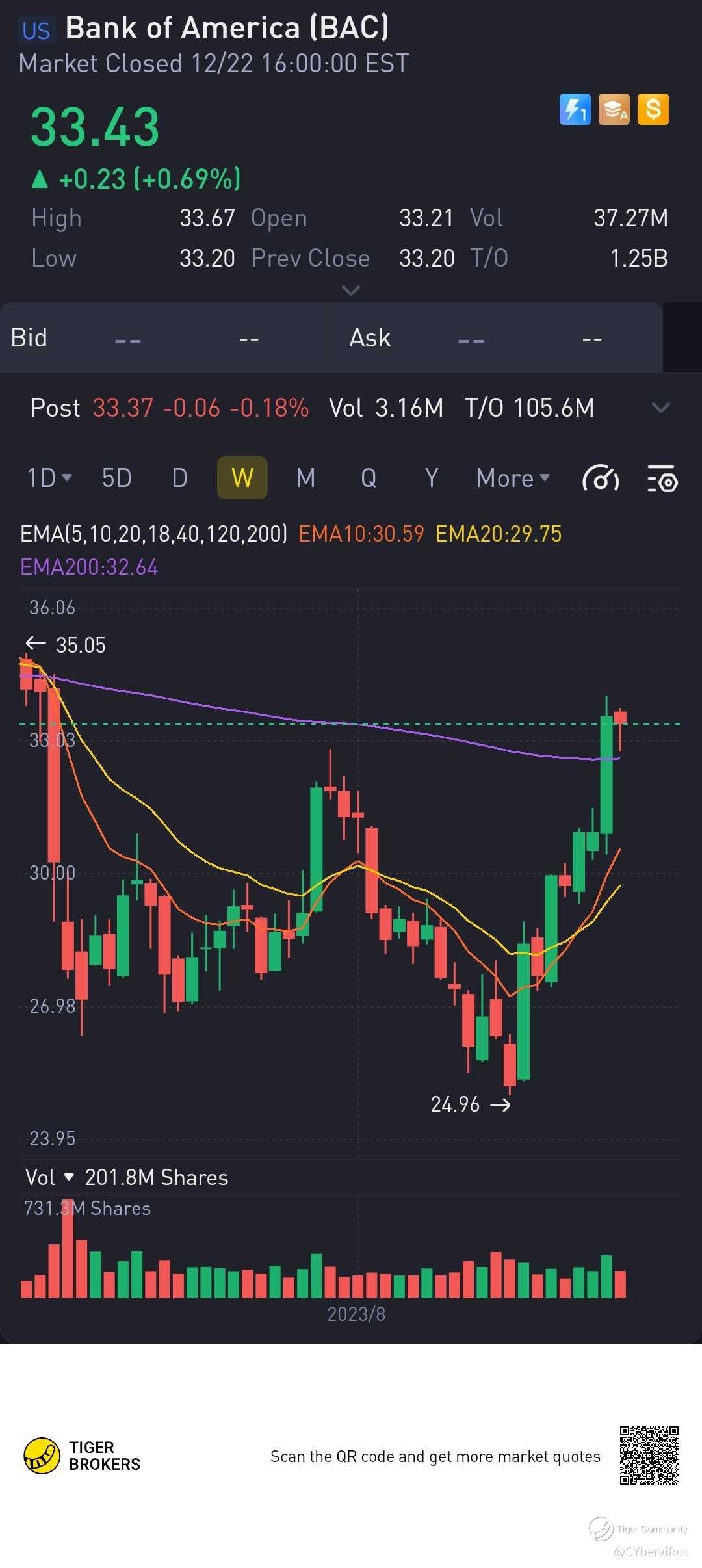
Task: Select the weekly W chart tab
Action: pyautogui.click(x=242, y=478)
